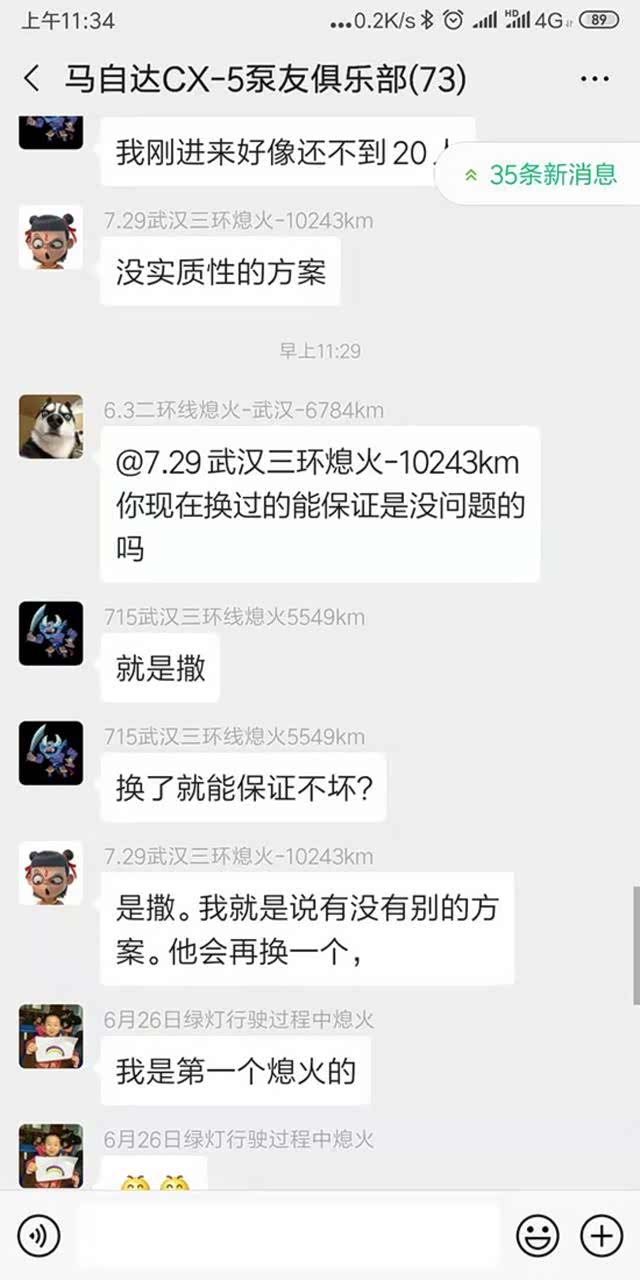Open sender avatar beside 没实质性的方案
This screenshot has width=640, height=1280.
pyautogui.click(x=51, y=237)
